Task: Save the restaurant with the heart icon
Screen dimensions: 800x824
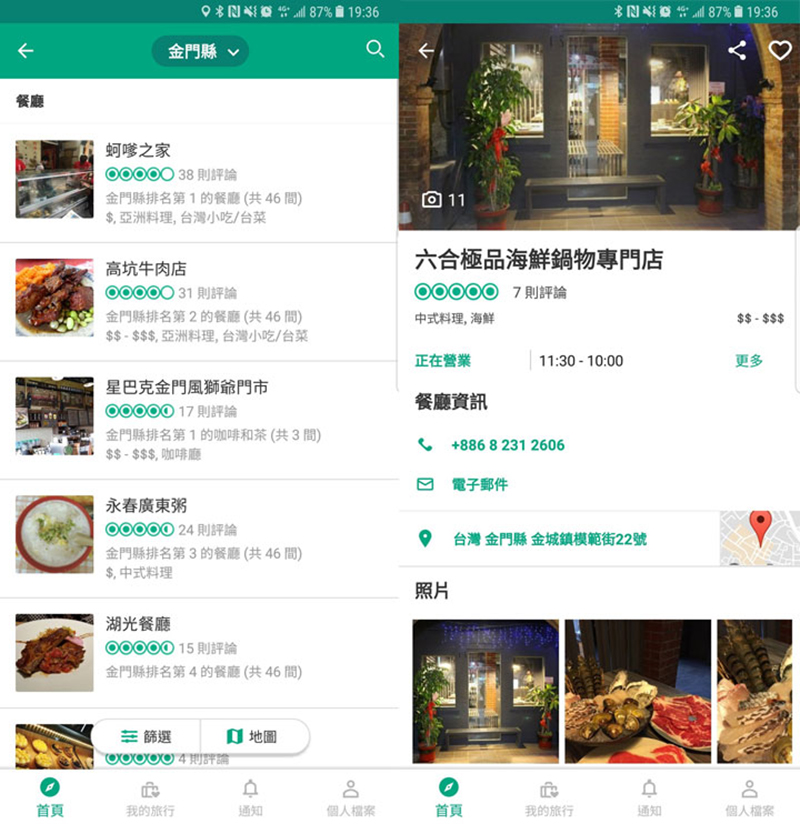Action: pos(779,50)
